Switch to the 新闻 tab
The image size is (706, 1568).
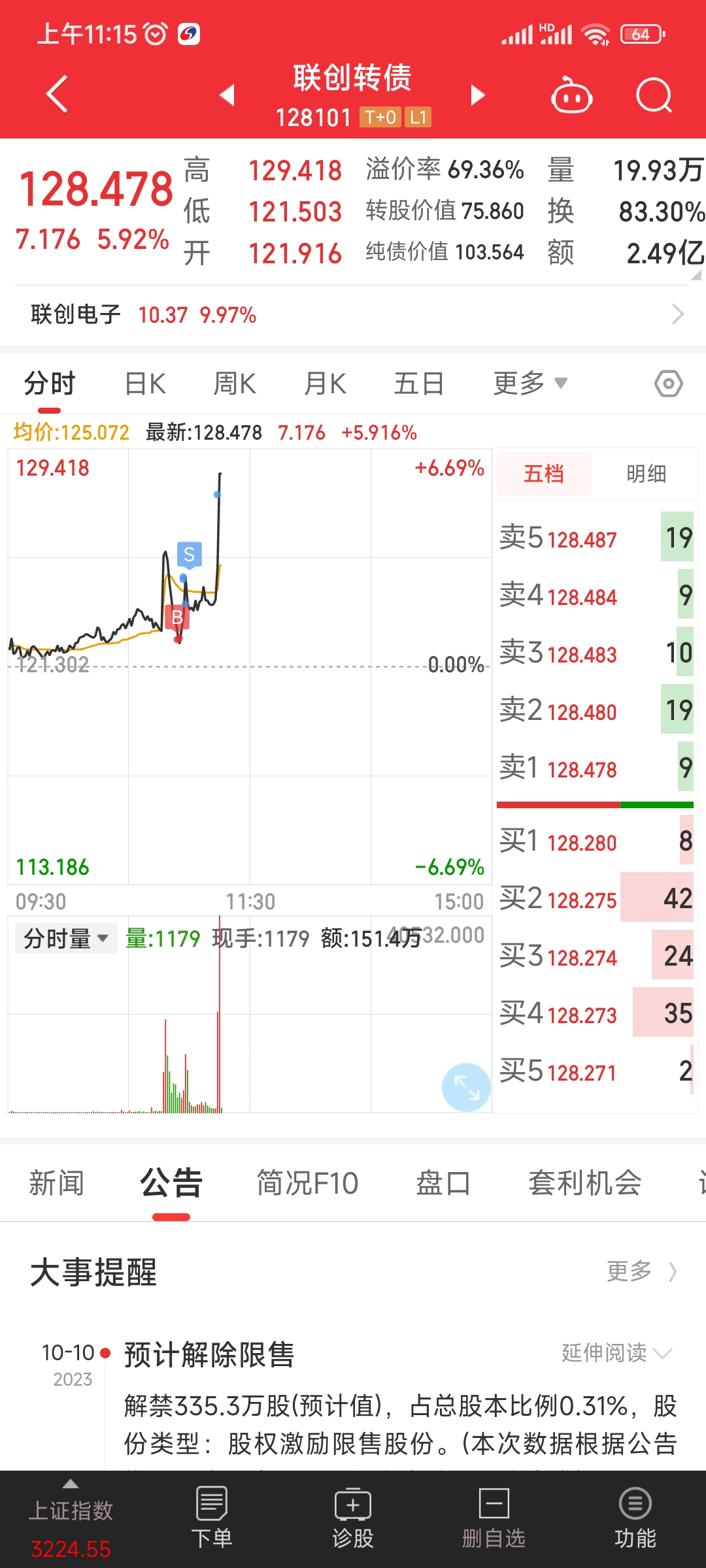(x=56, y=1183)
